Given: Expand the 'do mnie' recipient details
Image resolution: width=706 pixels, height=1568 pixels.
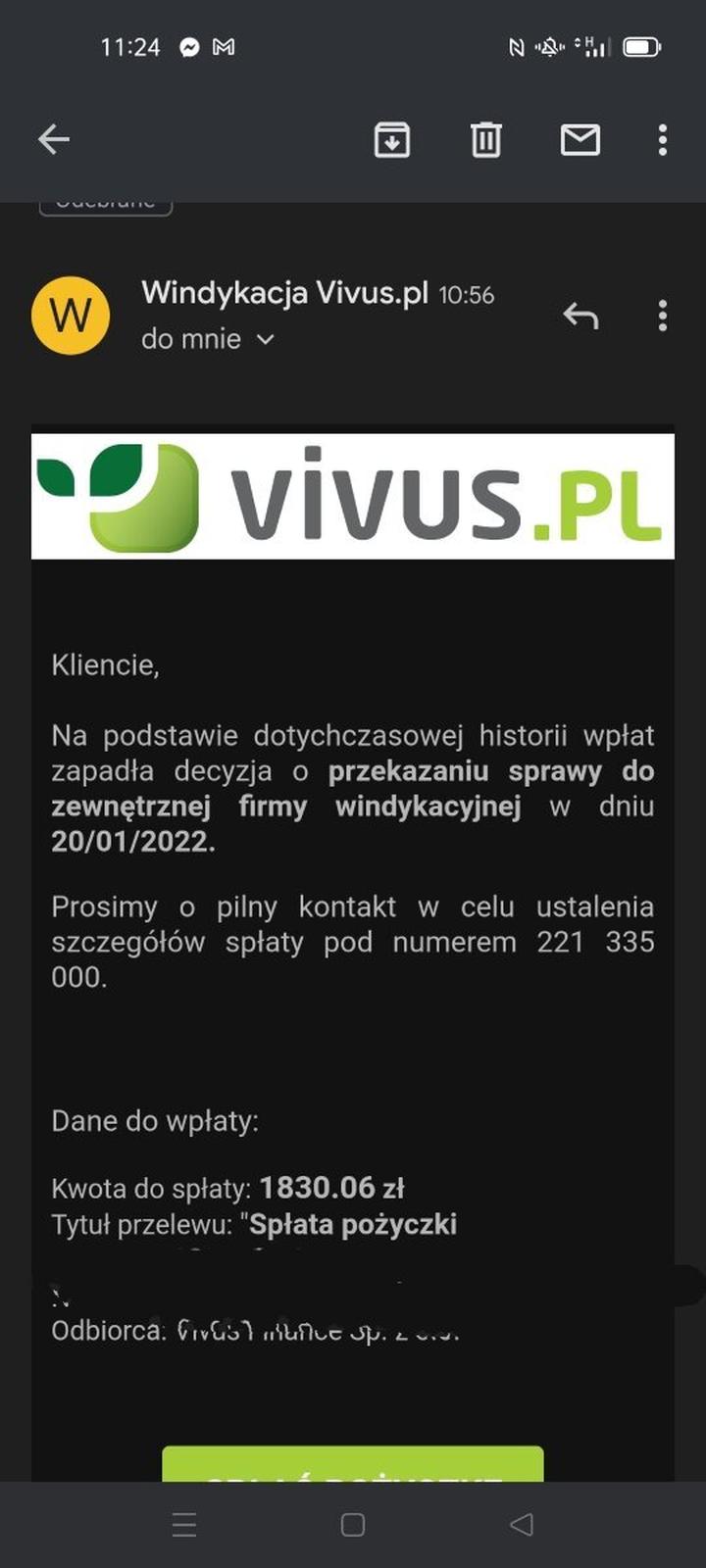Looking at the screenshot, I should [x=208, y=339].
